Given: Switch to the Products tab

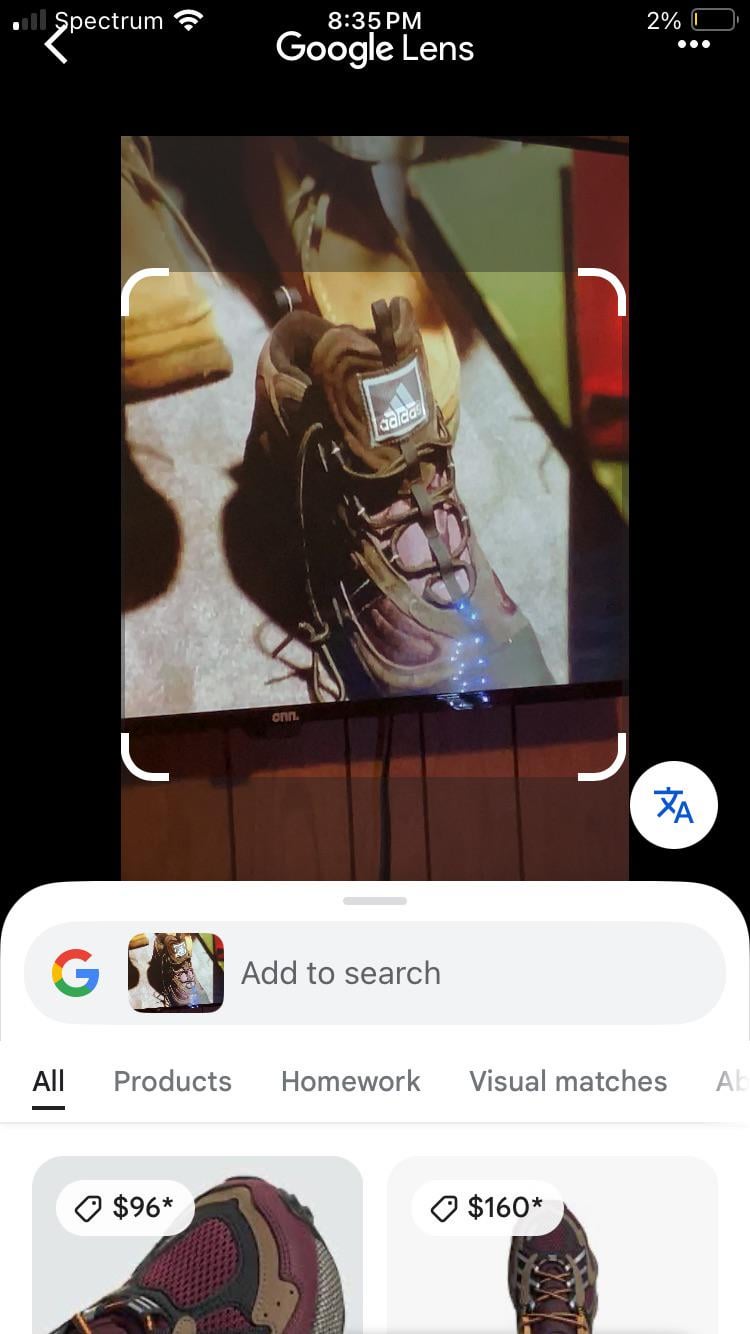Looking at the screenshot, I should (x=172, y=1081).
